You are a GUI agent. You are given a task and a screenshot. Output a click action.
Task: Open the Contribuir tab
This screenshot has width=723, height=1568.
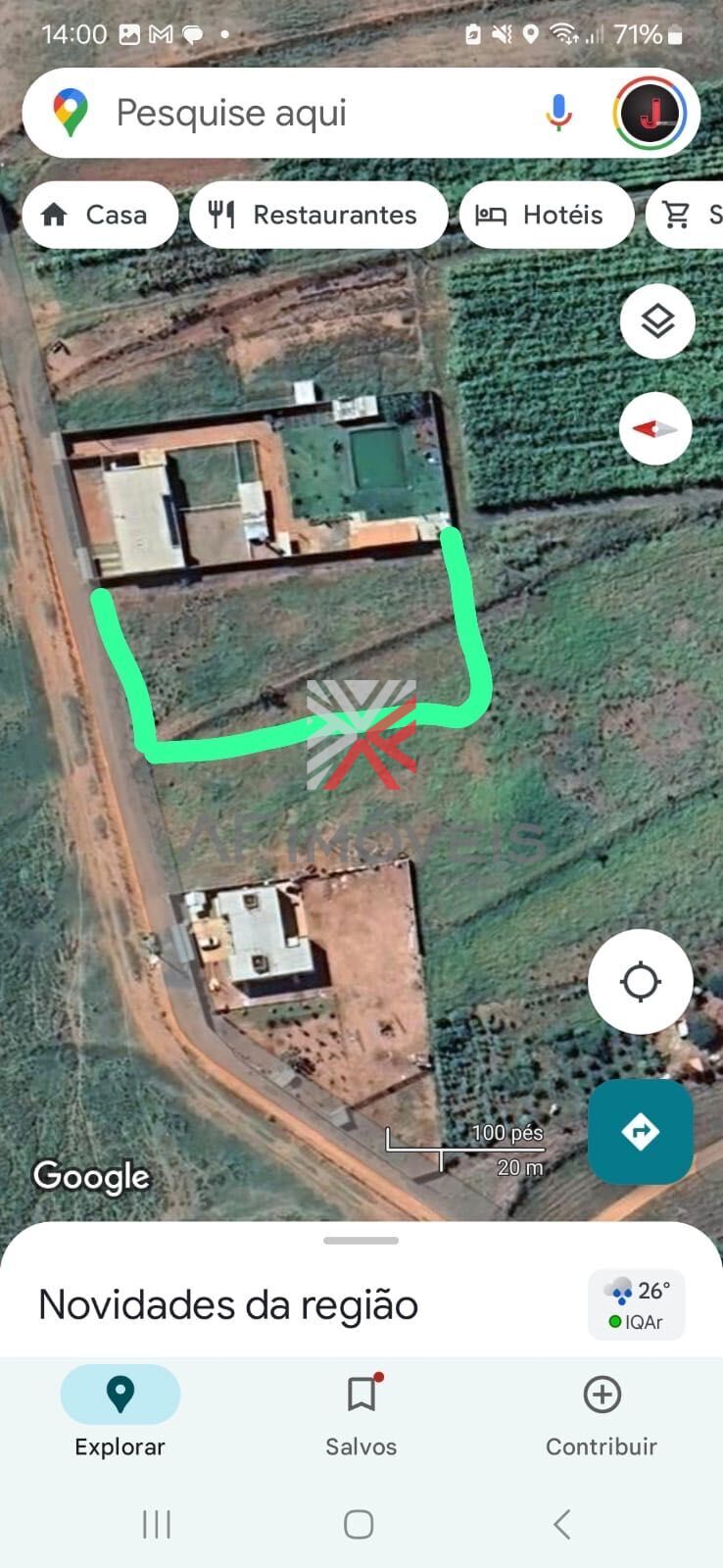click(602, 1412)
